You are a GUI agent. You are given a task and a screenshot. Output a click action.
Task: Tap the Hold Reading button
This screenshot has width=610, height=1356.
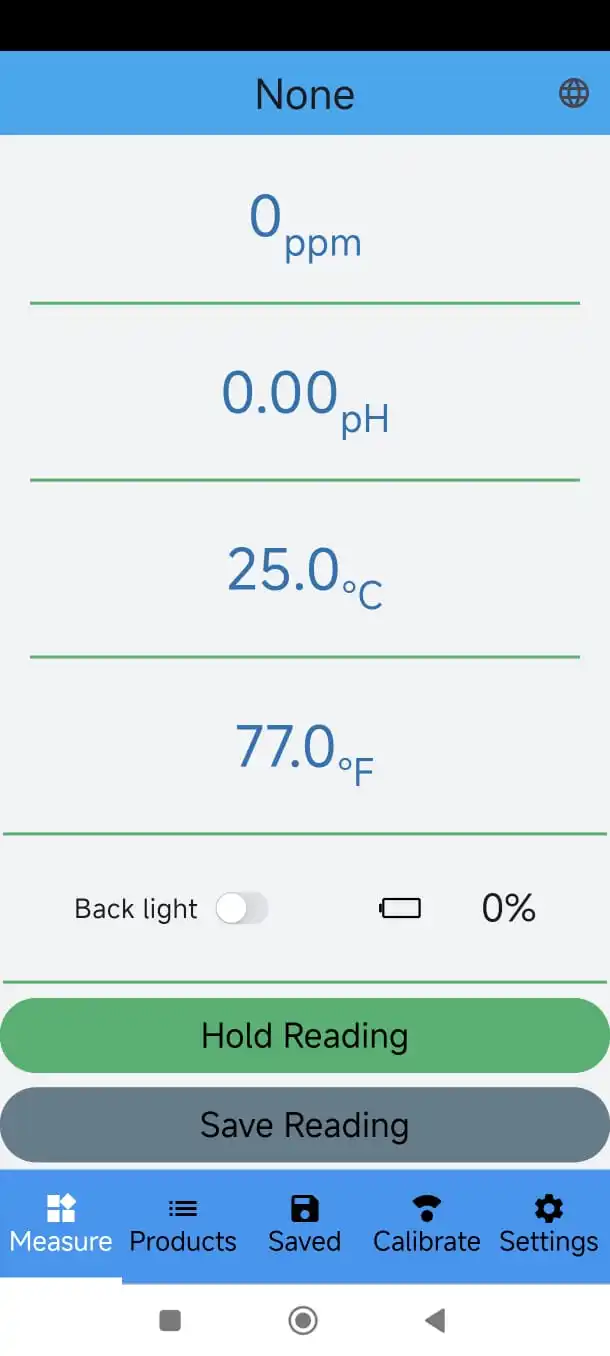point(305,1036)
